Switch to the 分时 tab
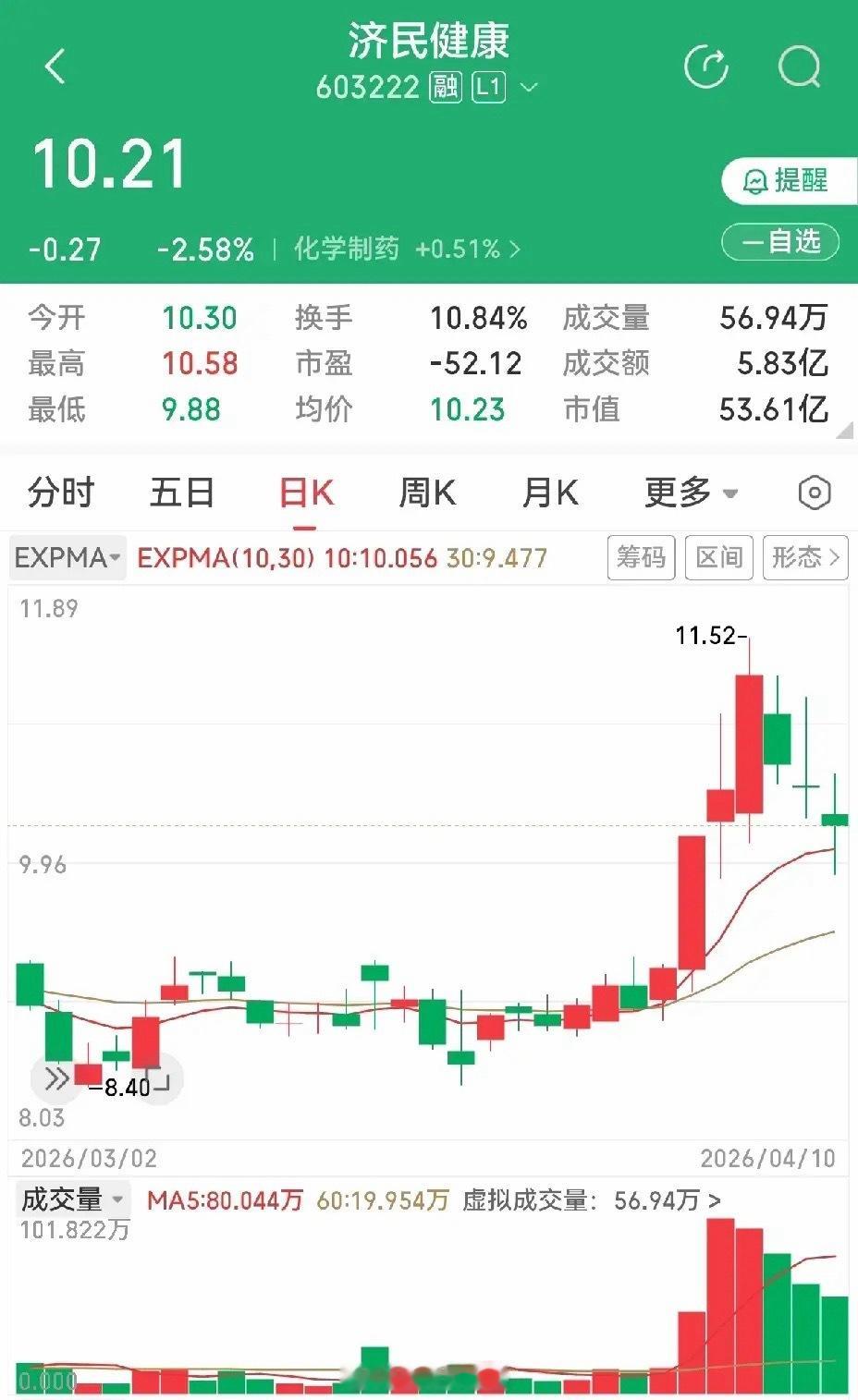This screenshot has width=858, height=1400. pyautogui.click(x=61, y=493)
